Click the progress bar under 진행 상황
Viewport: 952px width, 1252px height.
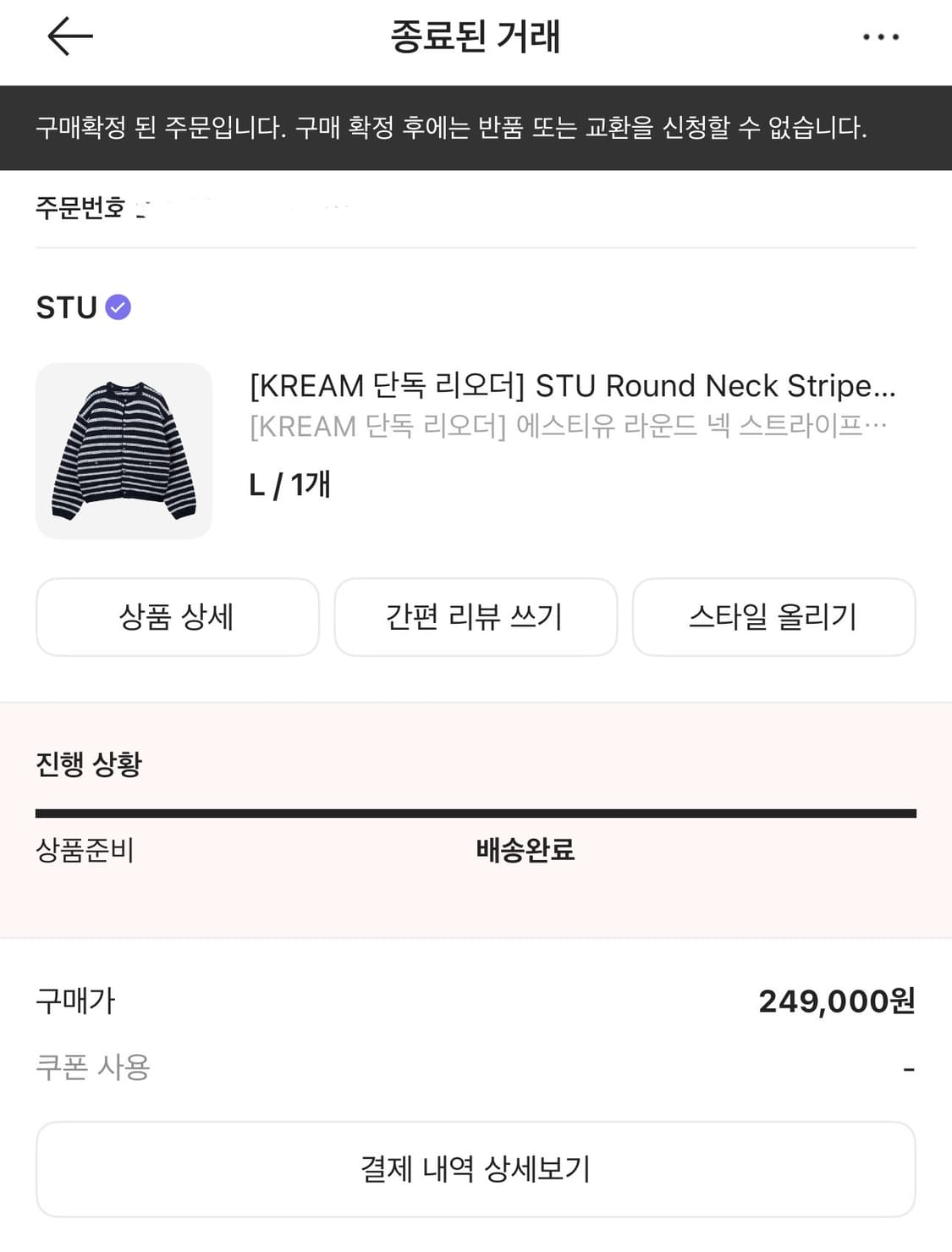click(476, 813)
